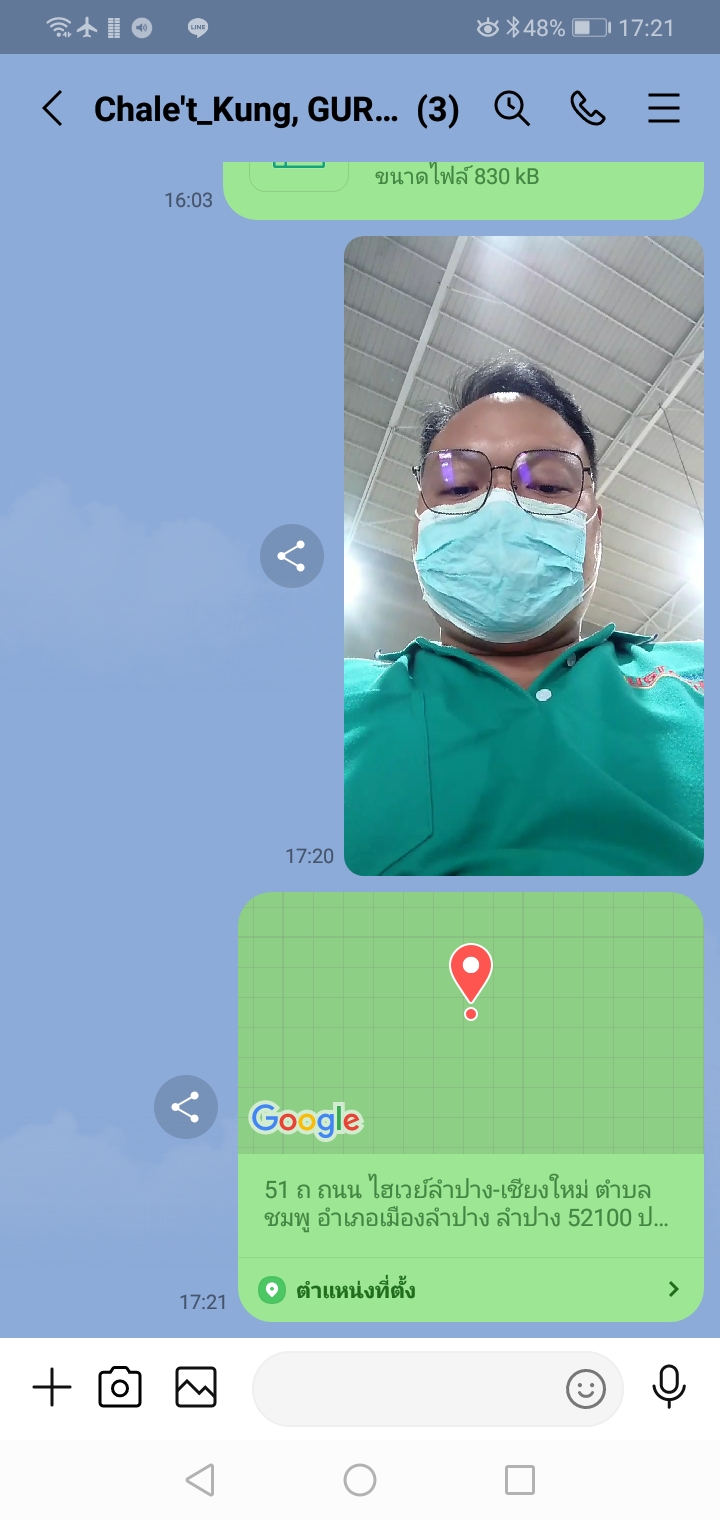Start a voice call
This screenshot has width=720, height=1520.
pyautogui.click(x=588, y=108)
